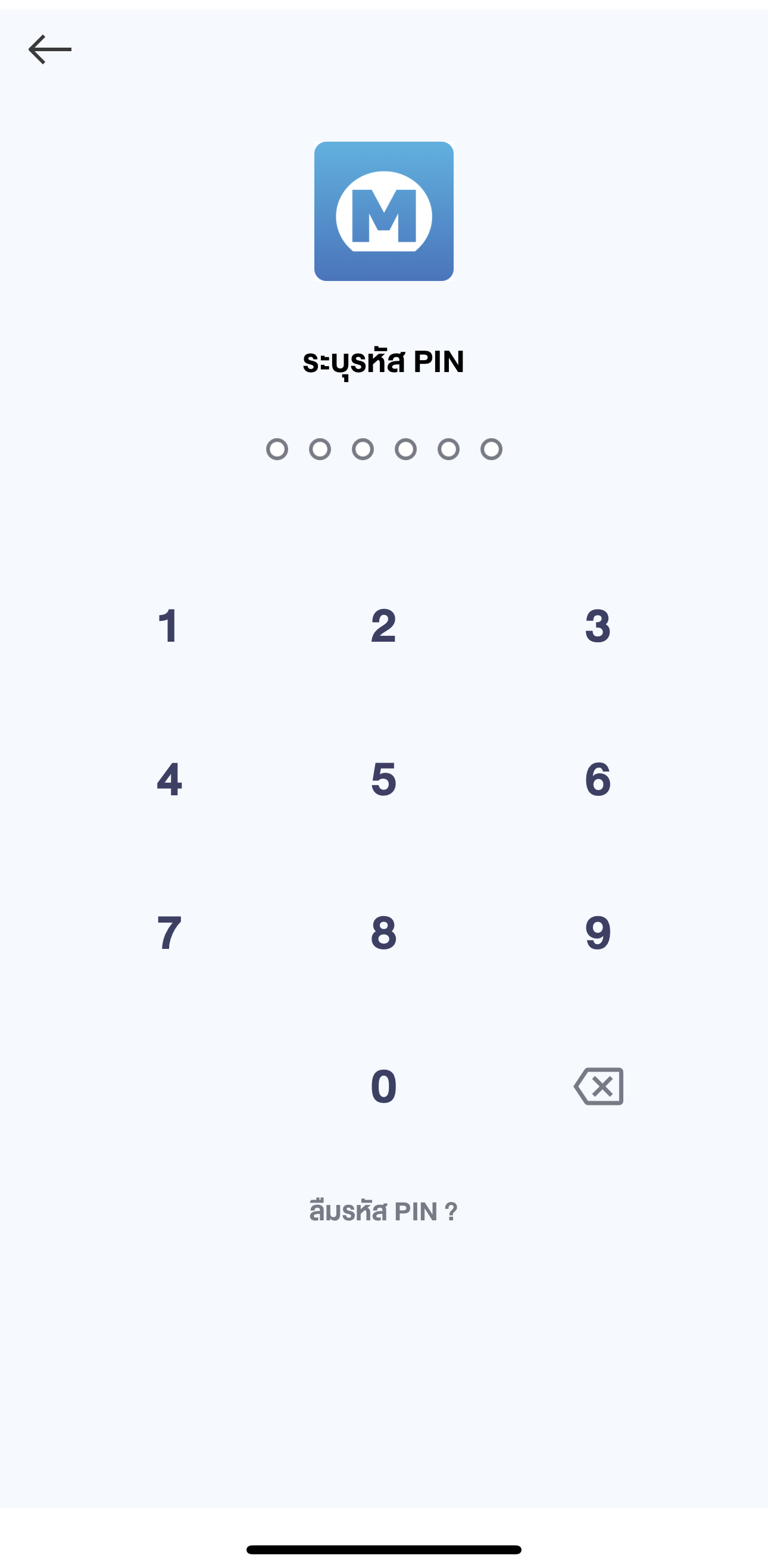This screenshot has width=768, height=1568.
Task: Enter digit 9 for the PIN
Action: [598, 932]
